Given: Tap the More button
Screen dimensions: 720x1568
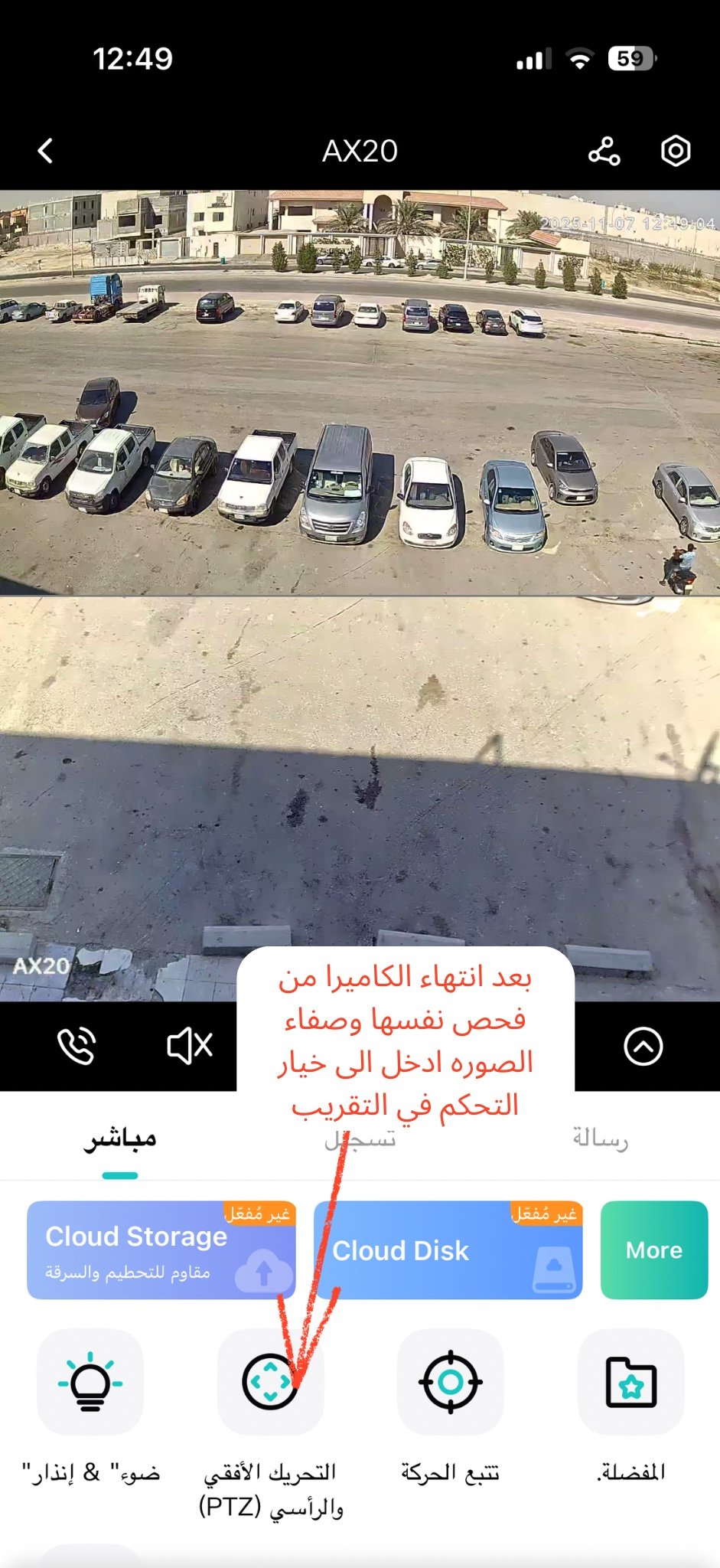Looking at the screenshot, I should coord(653,1249).
